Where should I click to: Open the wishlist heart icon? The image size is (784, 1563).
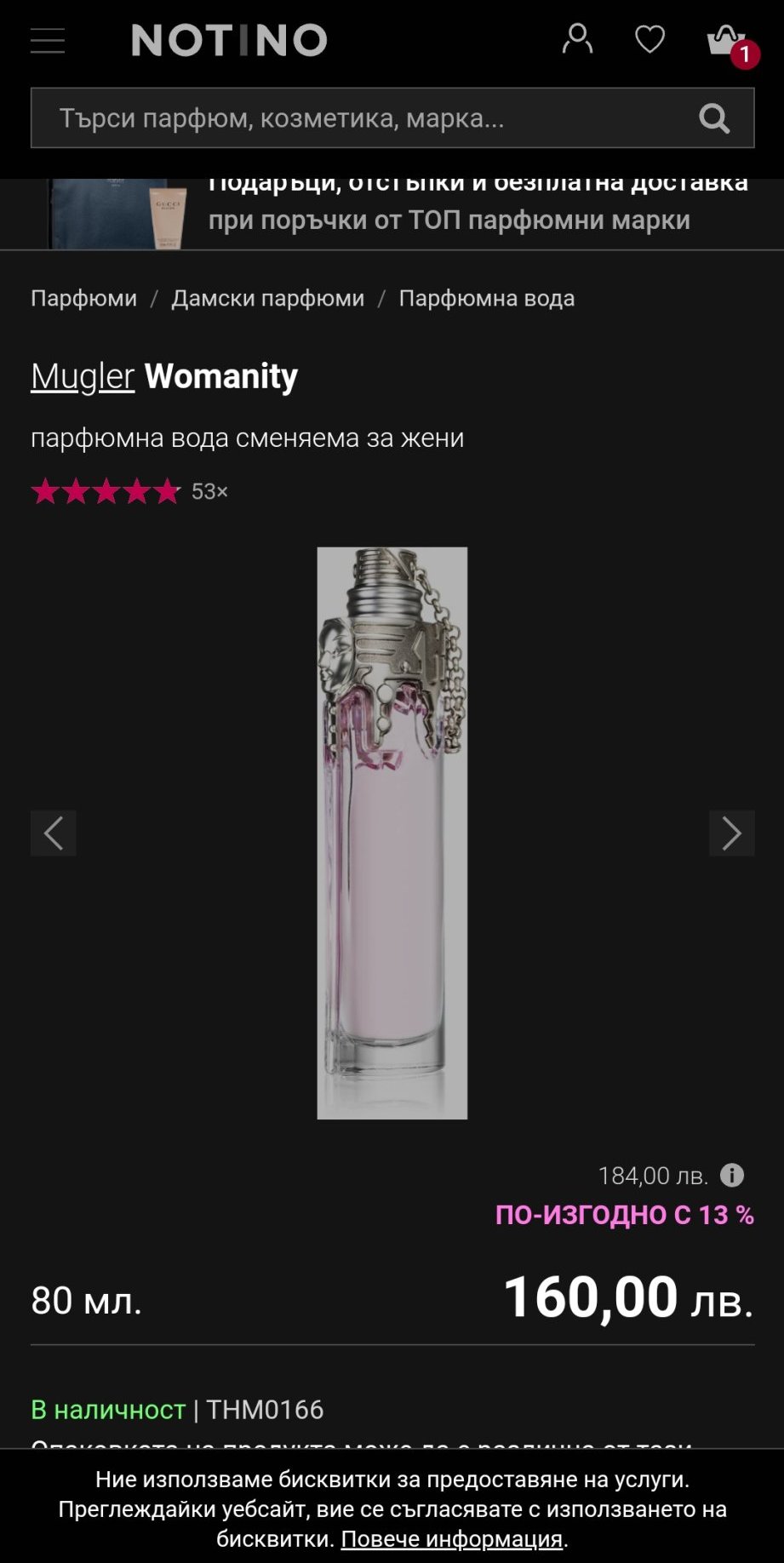tap(650, 39)
